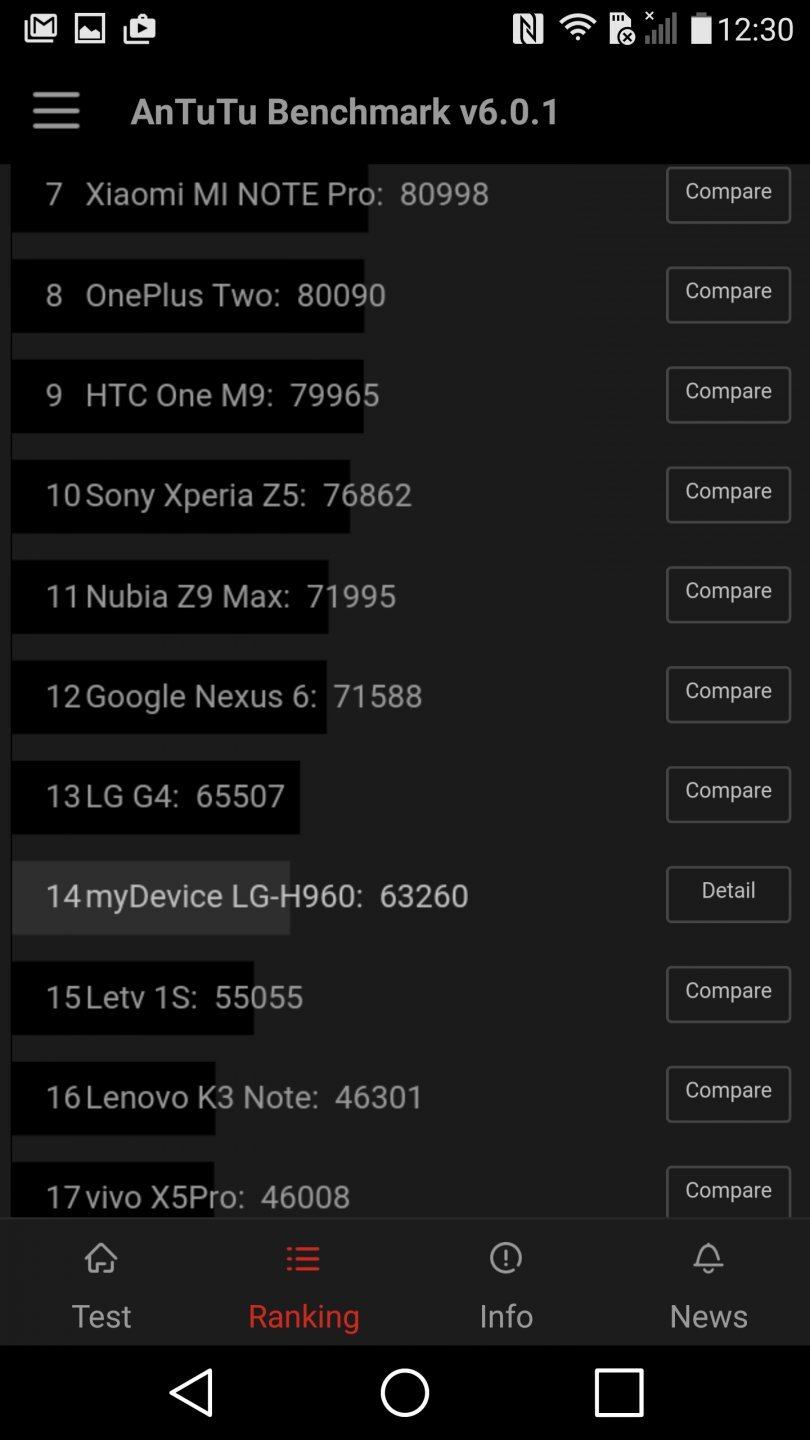810x1440 pixels.
Task: Click the Ranking list icon
Action: (x=303, y=1259)
